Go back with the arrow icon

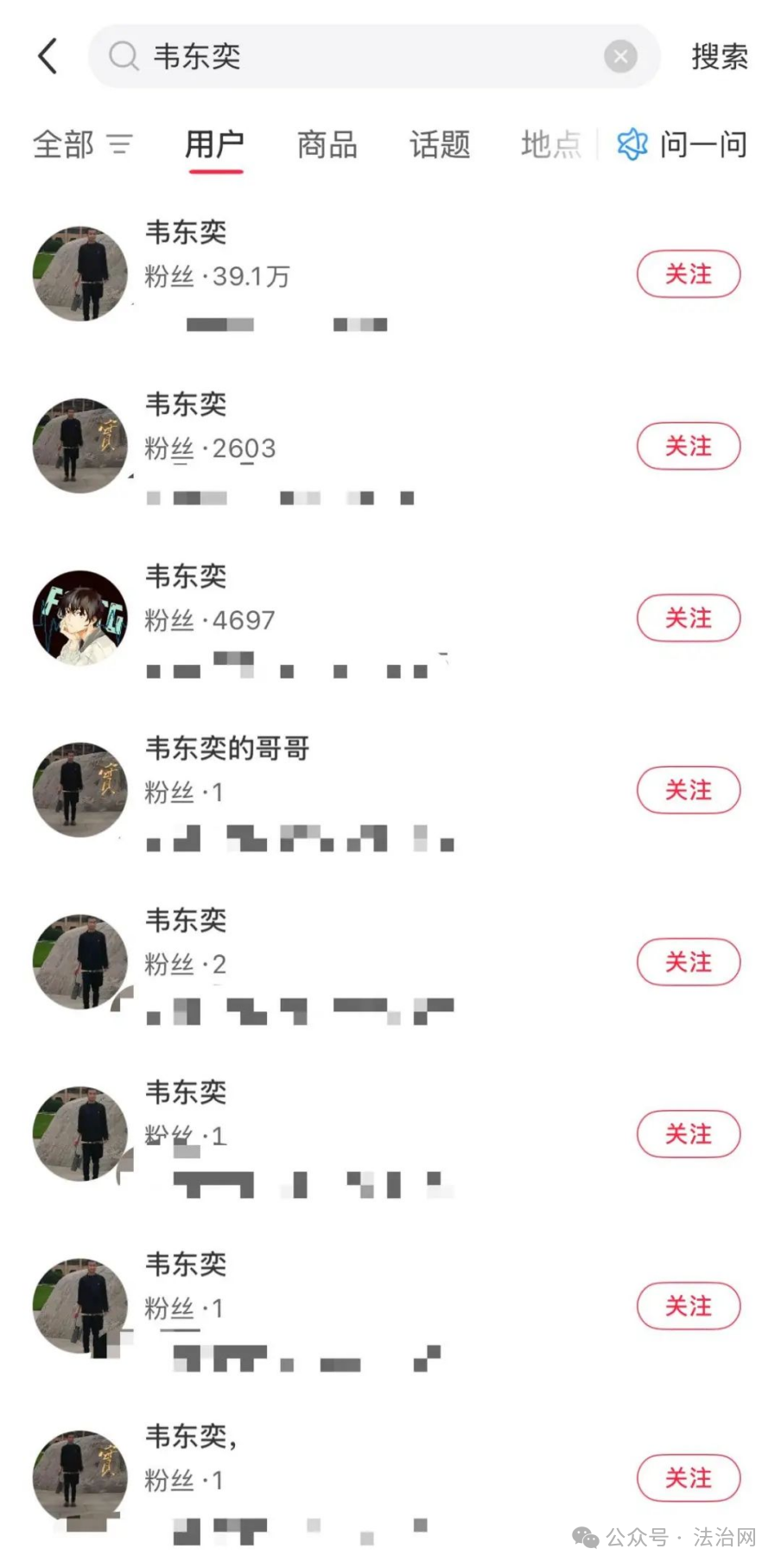pyautogui.click(x=48, y=56)
